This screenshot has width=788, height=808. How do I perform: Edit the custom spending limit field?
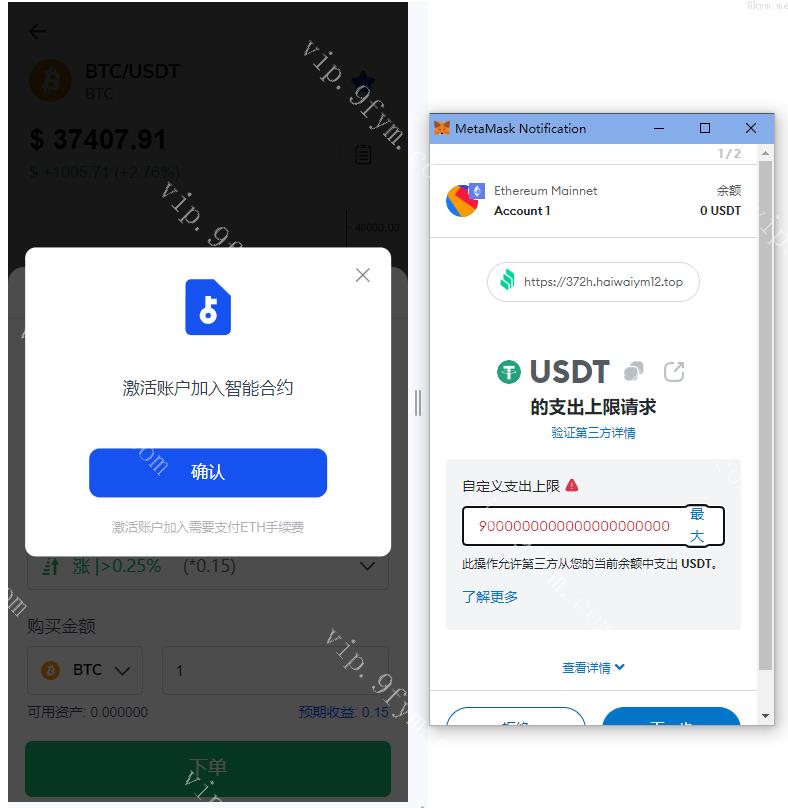(574, 526)
